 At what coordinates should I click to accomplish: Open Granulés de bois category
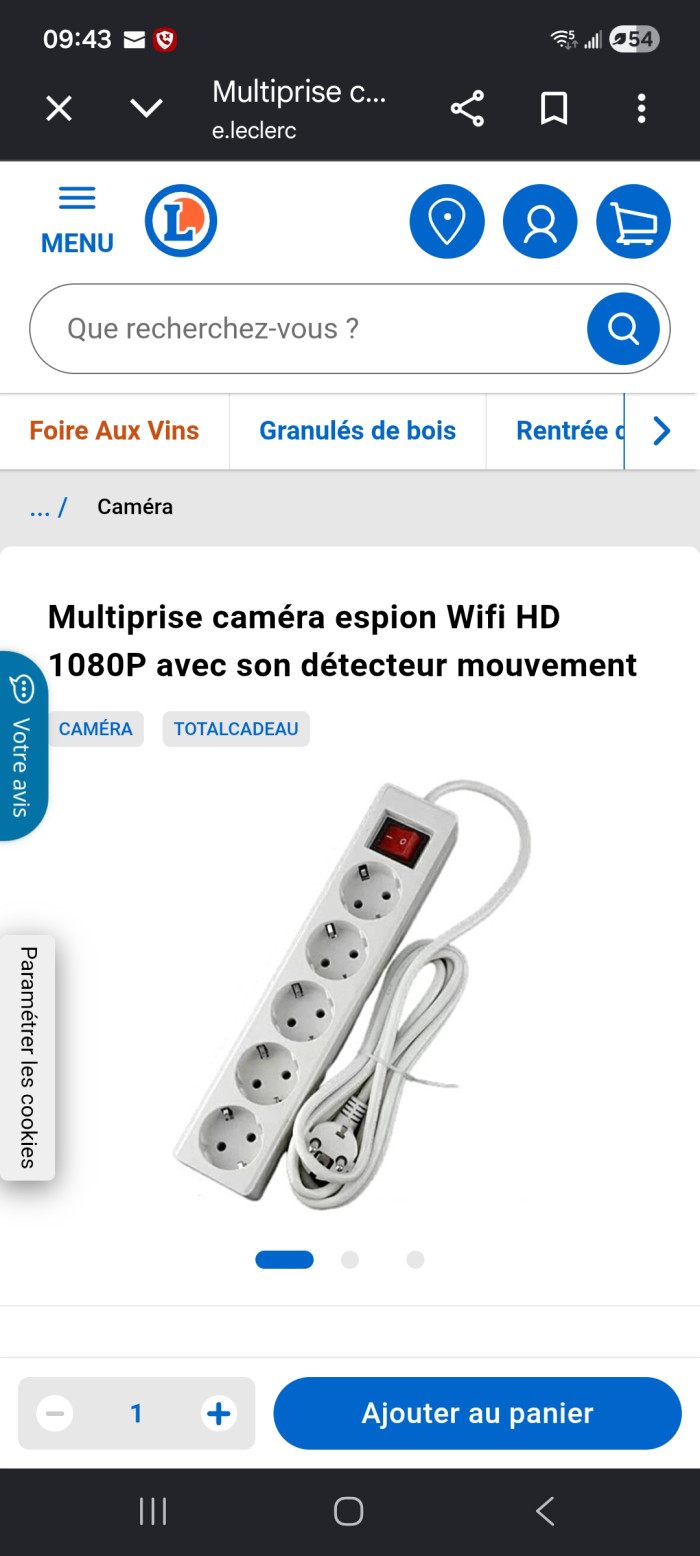pos(357,431)
